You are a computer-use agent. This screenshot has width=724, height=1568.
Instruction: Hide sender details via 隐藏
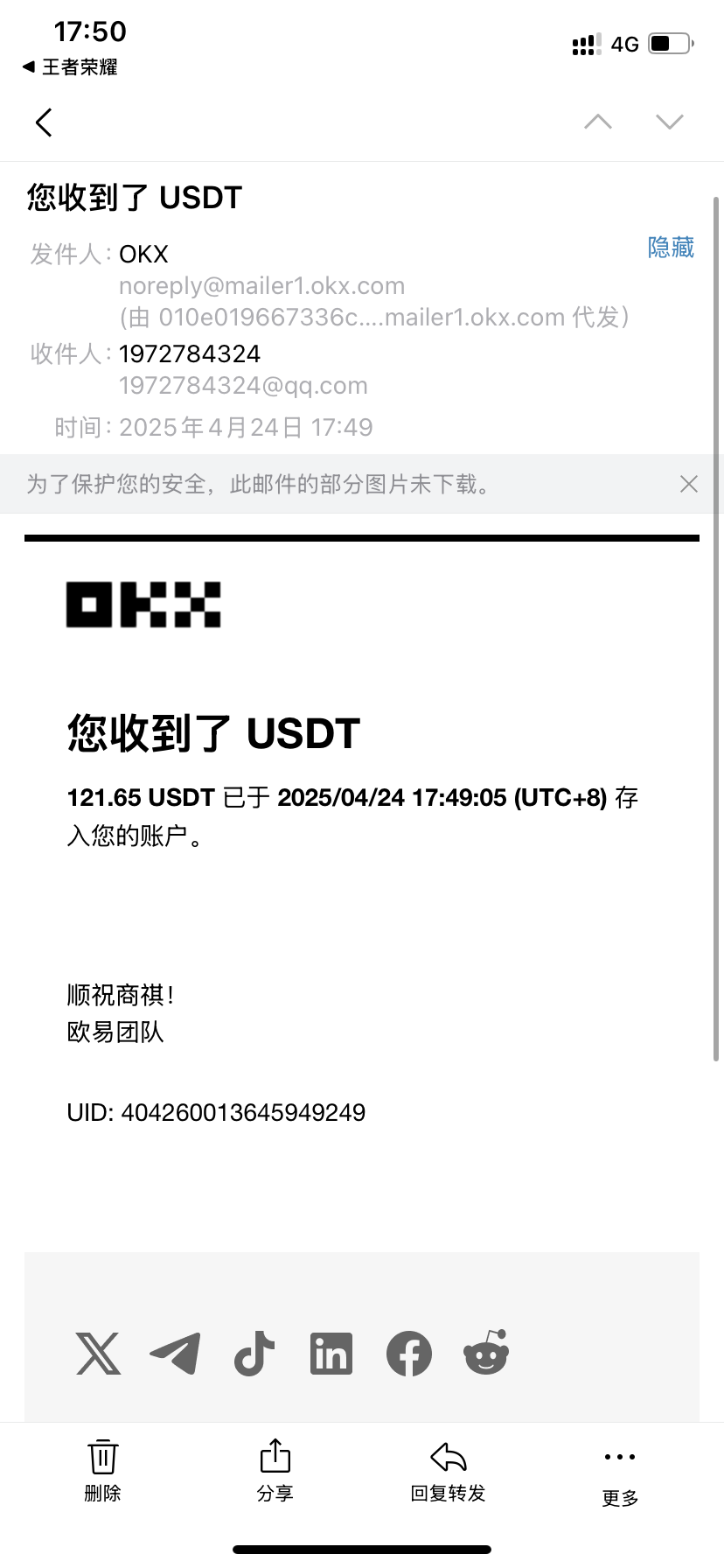point(671,248)
